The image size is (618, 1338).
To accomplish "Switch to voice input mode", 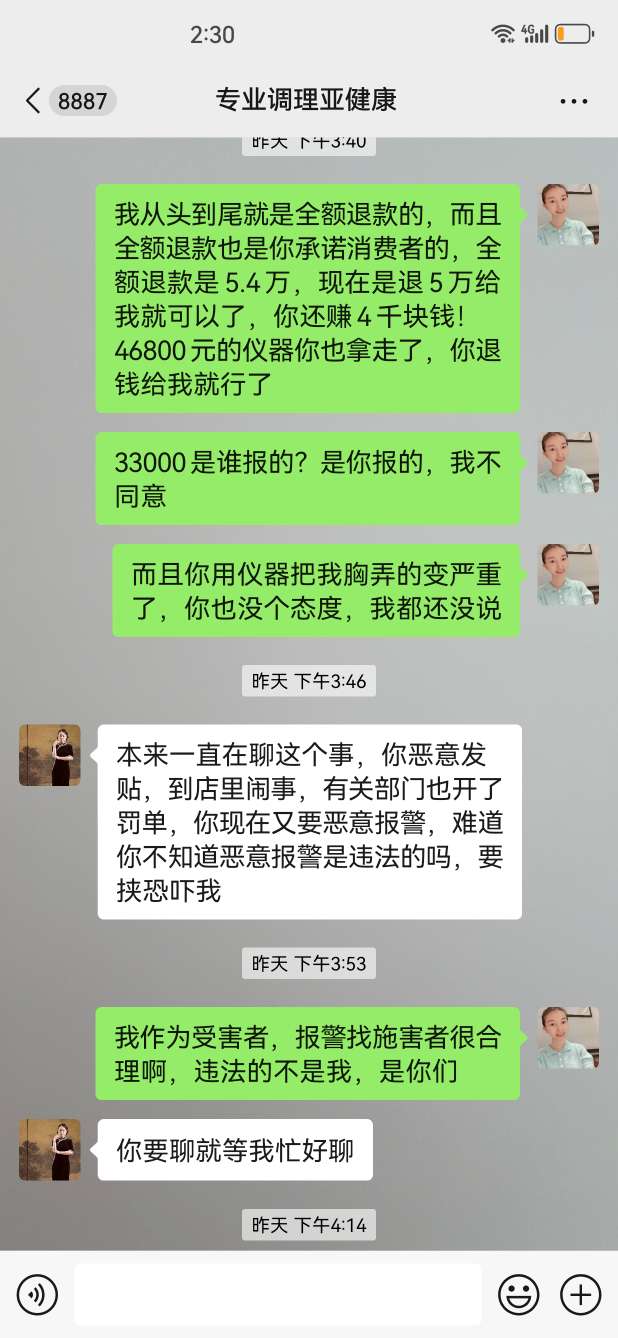I will tap(38, 1295).
